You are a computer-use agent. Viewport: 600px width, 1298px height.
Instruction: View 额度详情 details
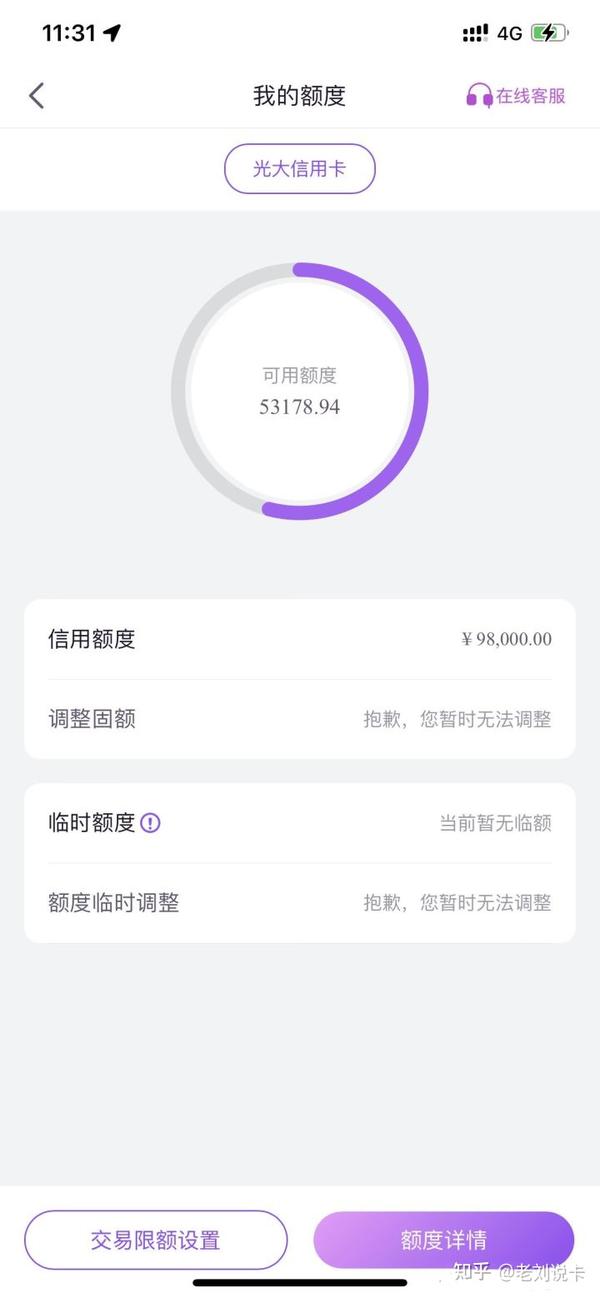(443, 1241)
